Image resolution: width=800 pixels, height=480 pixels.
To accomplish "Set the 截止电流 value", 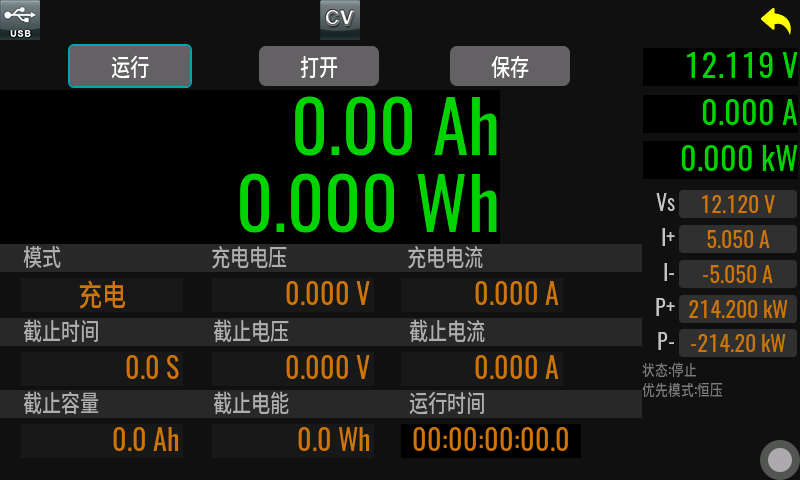I will tap(482, 368).
